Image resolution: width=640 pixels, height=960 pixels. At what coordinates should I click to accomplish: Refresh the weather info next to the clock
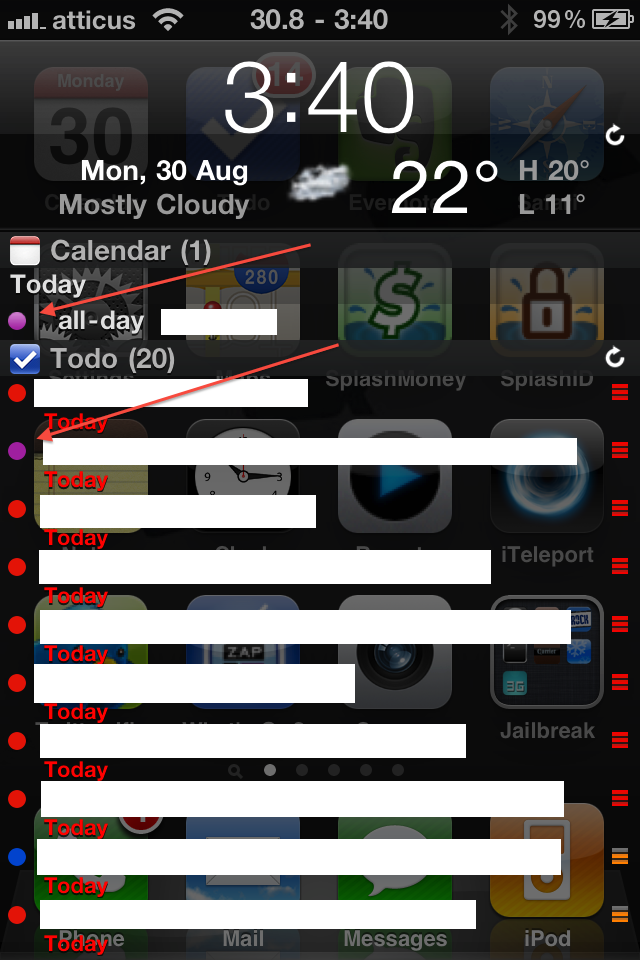tap(615, 135)
